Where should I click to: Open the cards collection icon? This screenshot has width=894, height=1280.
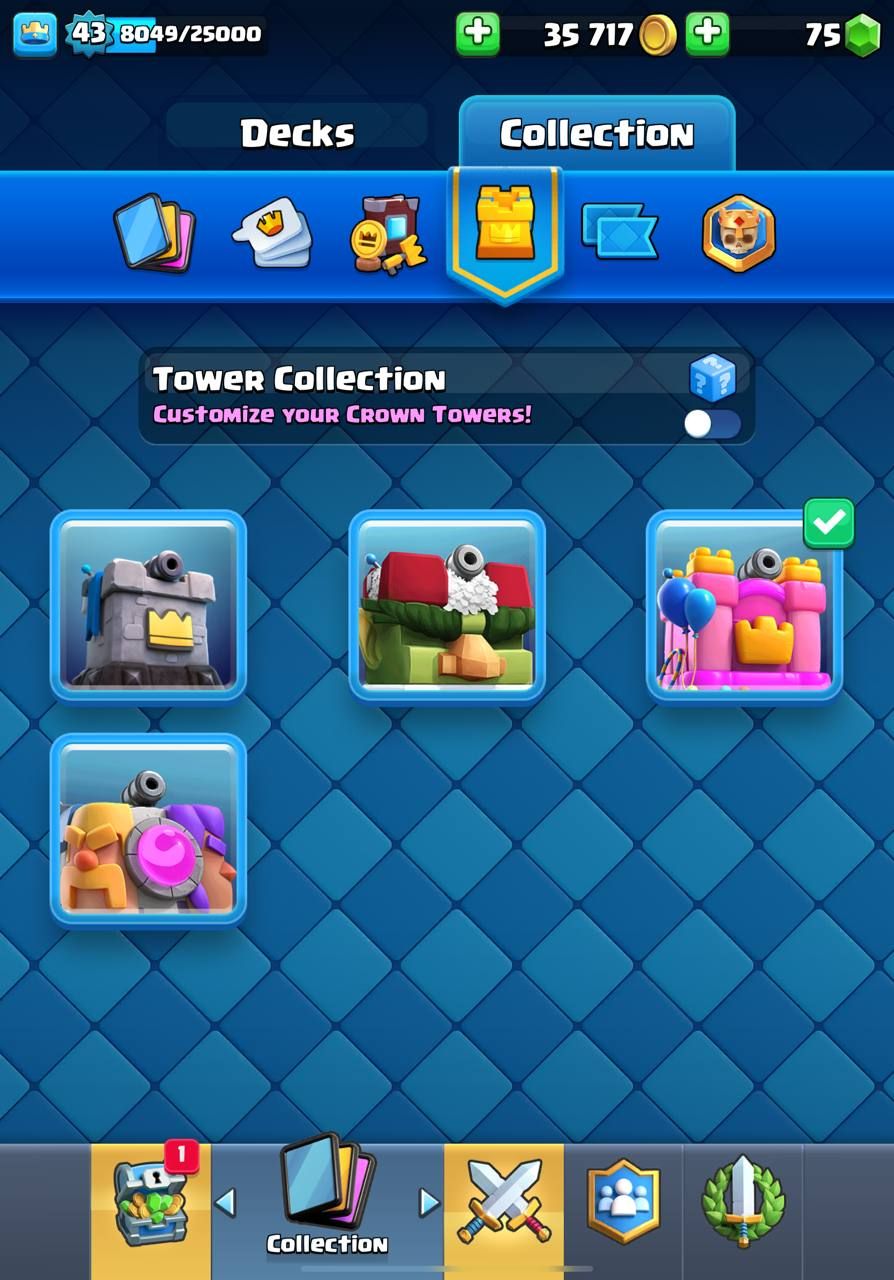pyautogui.click(x=154, y=234)
